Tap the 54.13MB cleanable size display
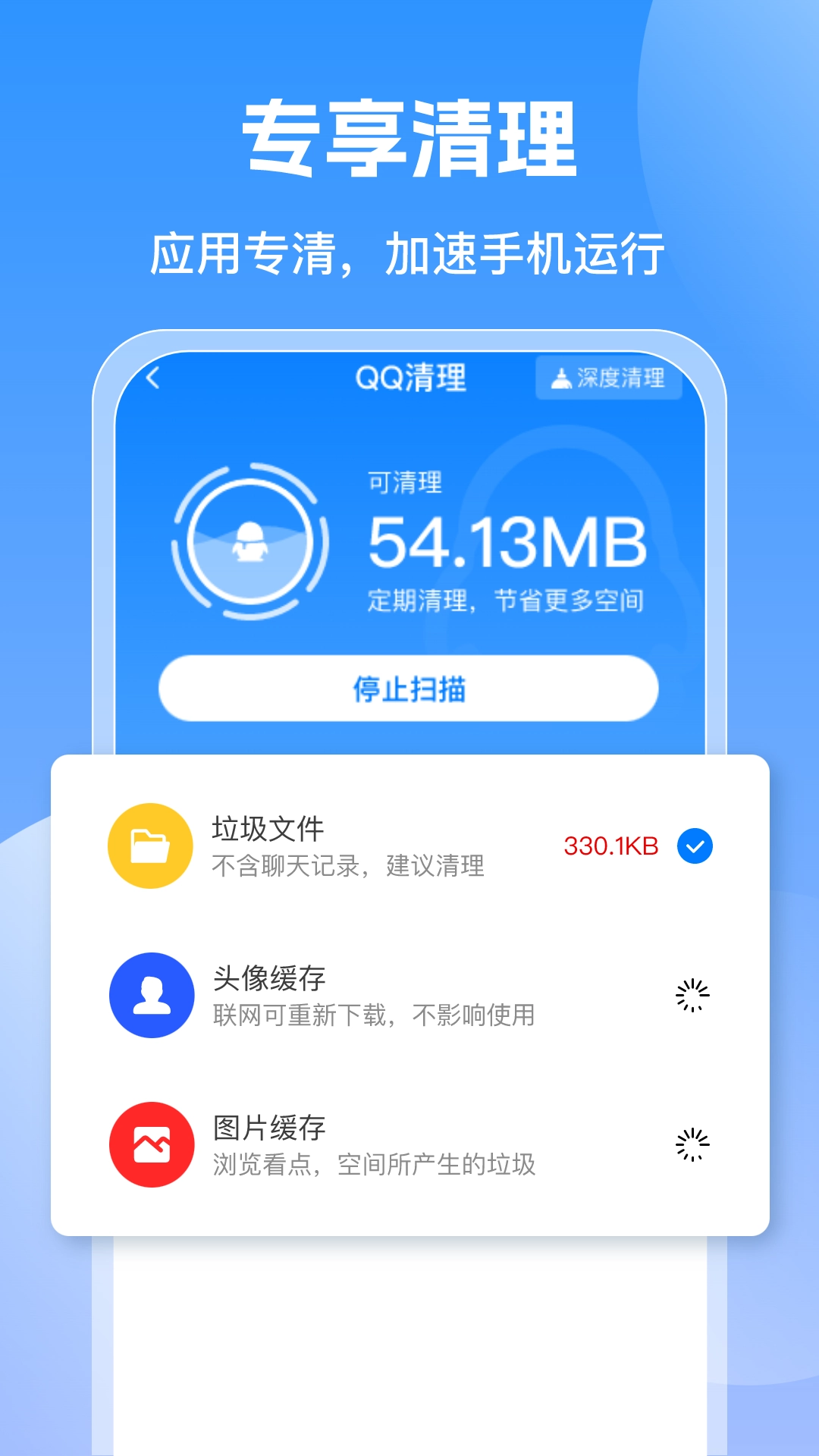The width and height of the screenshot is (819, 1456). pos(510,541)
